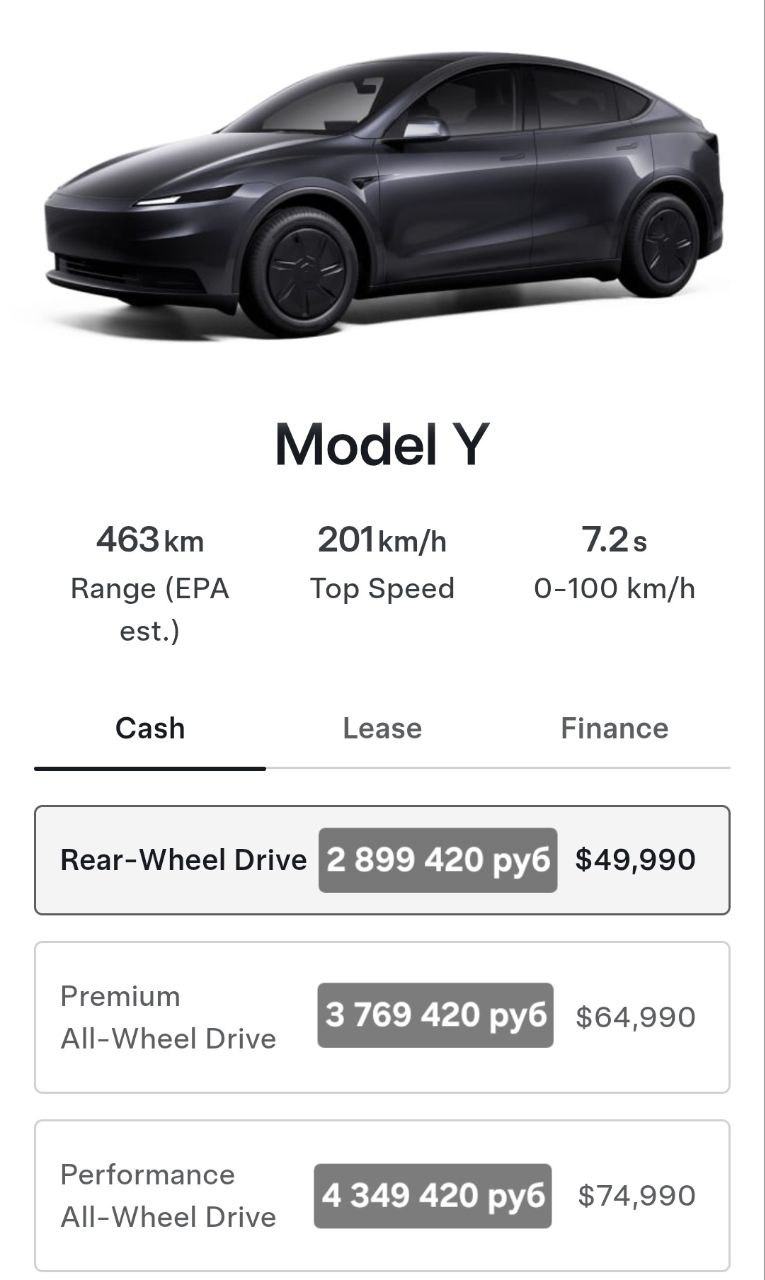Switch to the Finance tab
The width and height of the screenshot is (765, 1280).
[614, 728]
